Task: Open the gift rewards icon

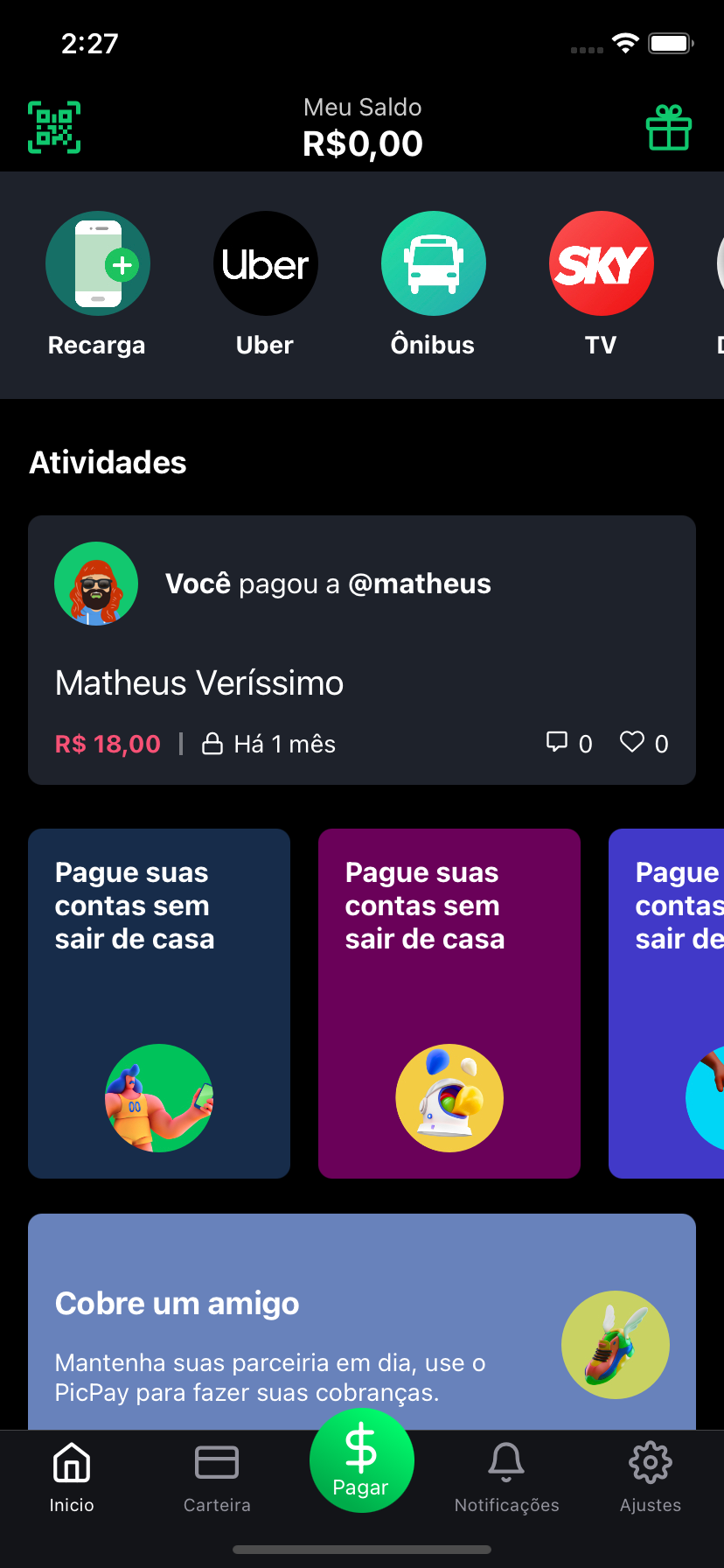Action: click(x=668, y=127)
